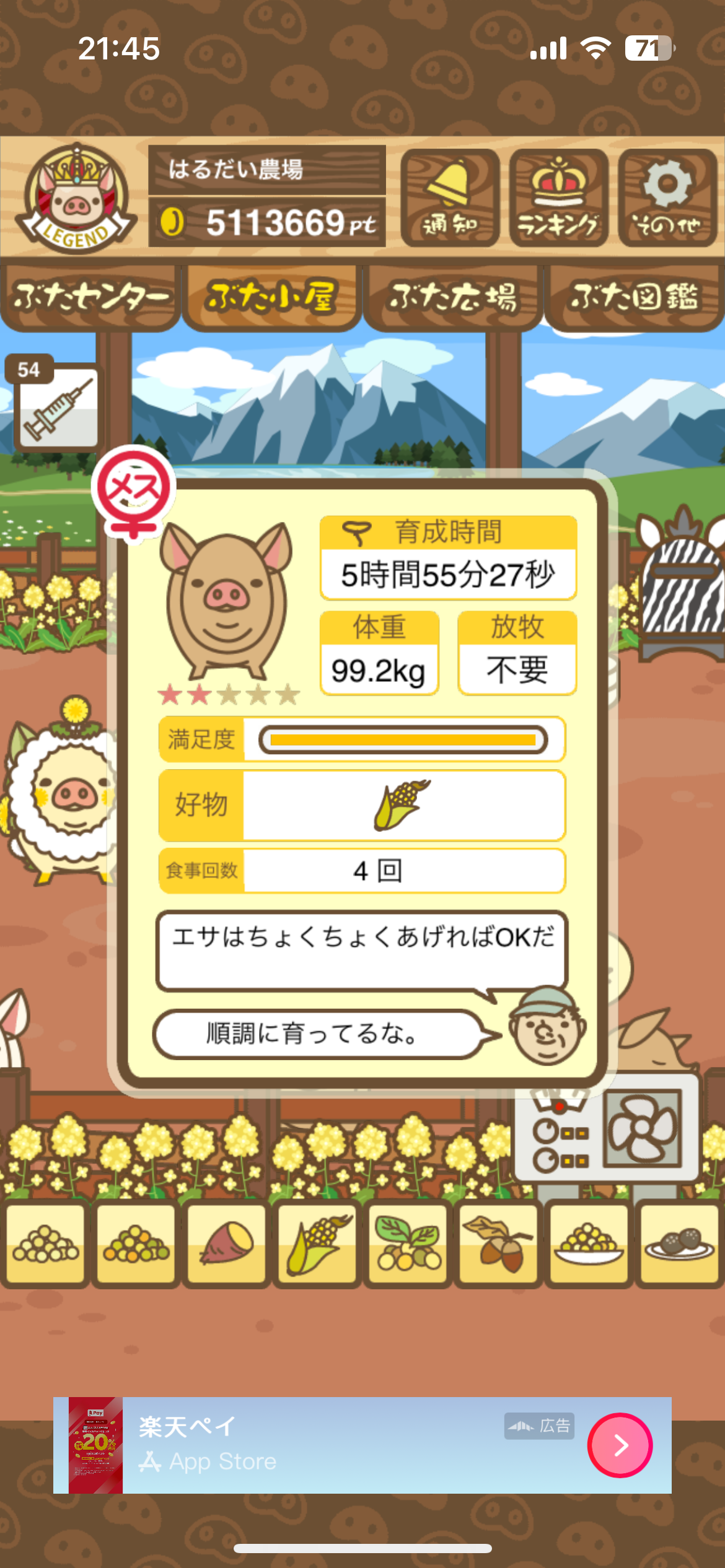
Task: Open the 楽天ペイ ad arrow button
Action: pyautogui.click(x=620, y=1445)
